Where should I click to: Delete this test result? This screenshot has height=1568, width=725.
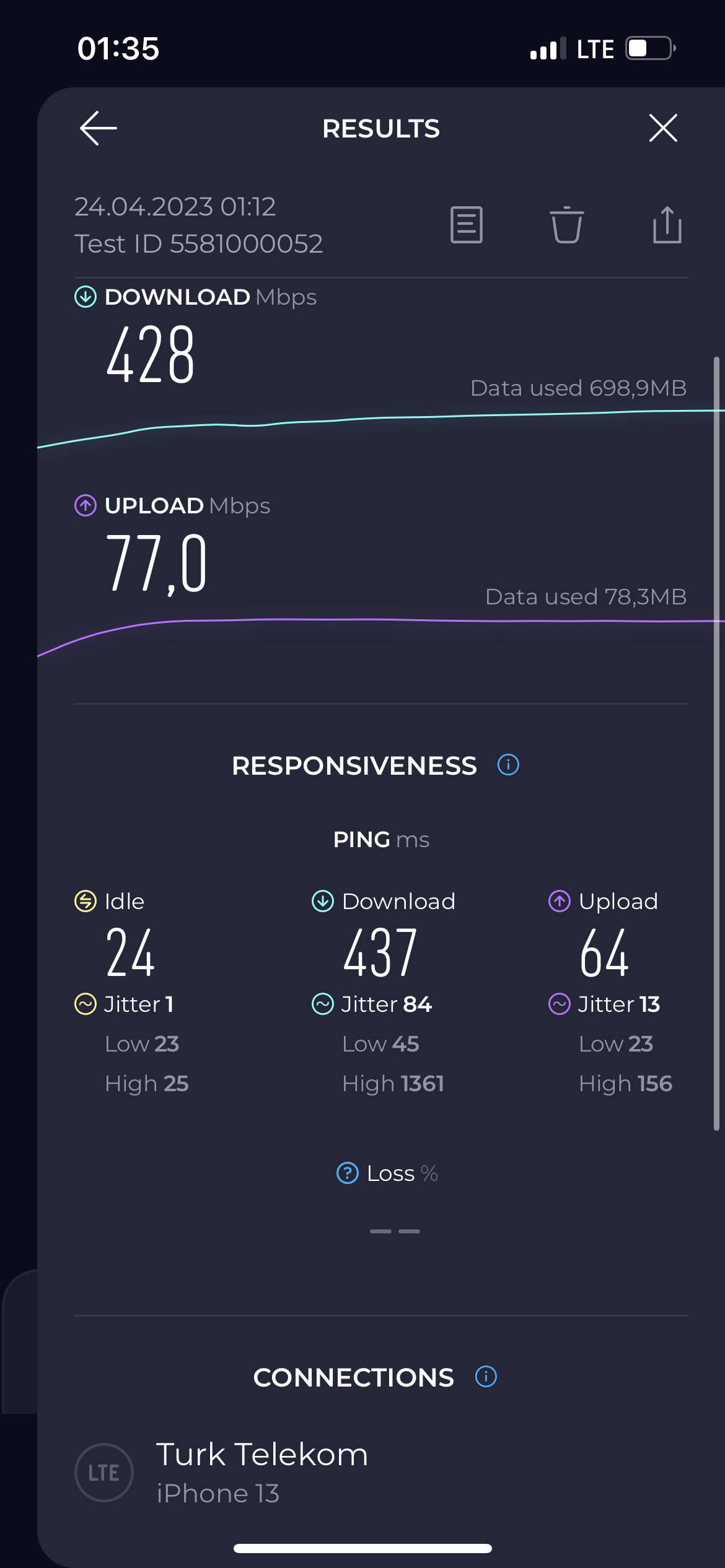[x=566, y=224]
